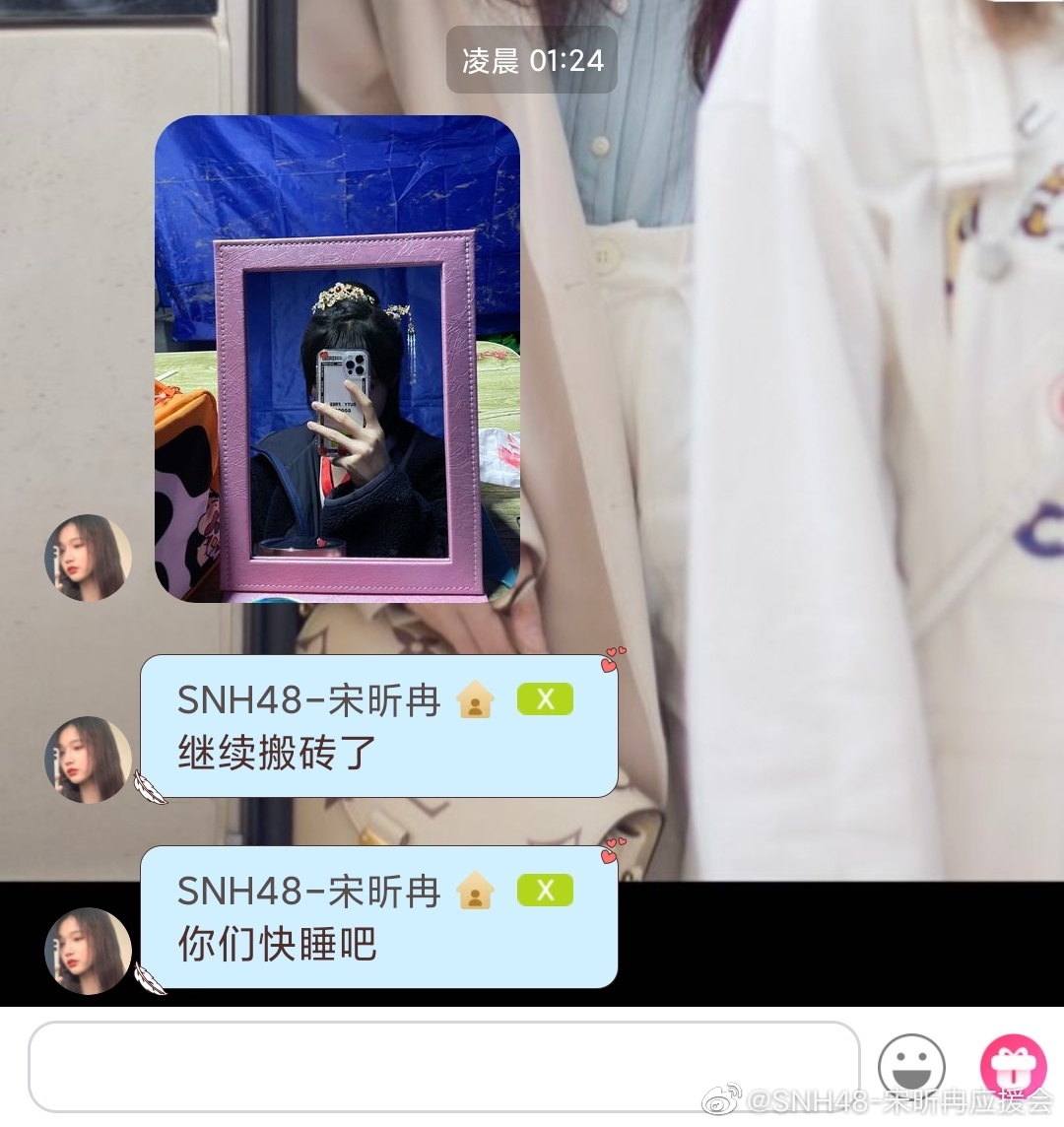This screenshot has height=1127, width=1064.
Task: Tap the avatar beside the 继续搬砖了 message
Action: pyautogui.click(x=88, y=759)
